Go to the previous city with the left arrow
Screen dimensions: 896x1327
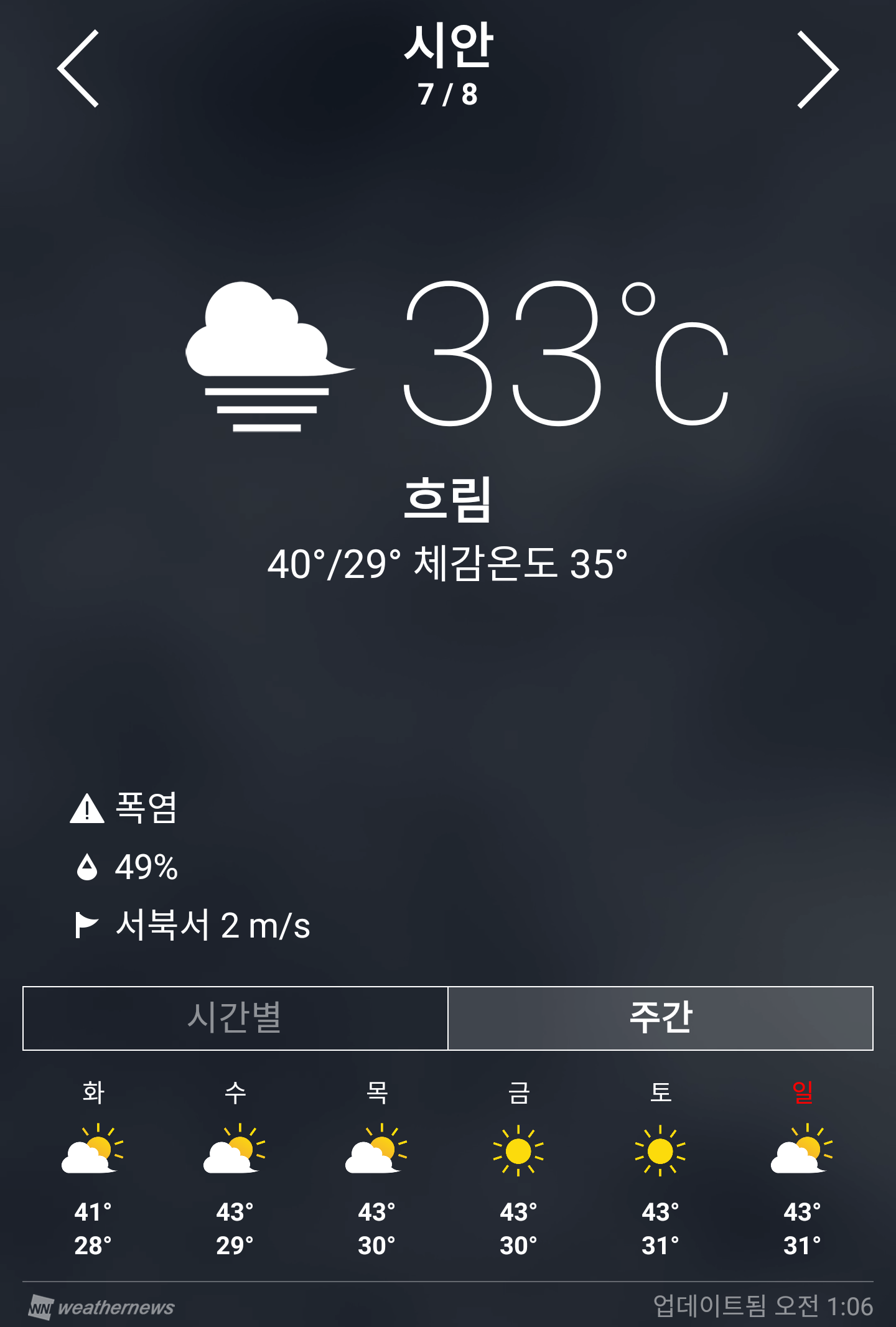coord(78,68)
